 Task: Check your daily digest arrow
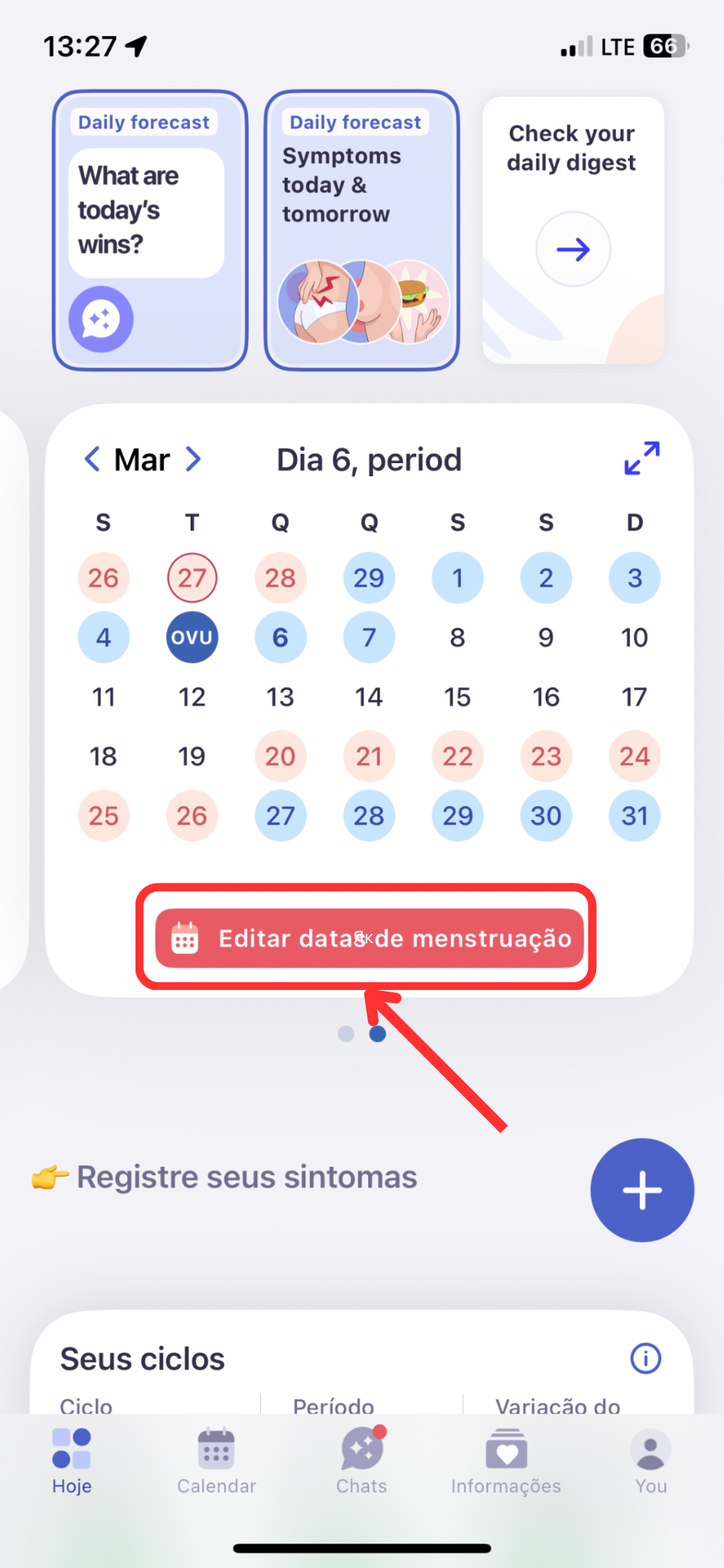[x=573, y=249]
